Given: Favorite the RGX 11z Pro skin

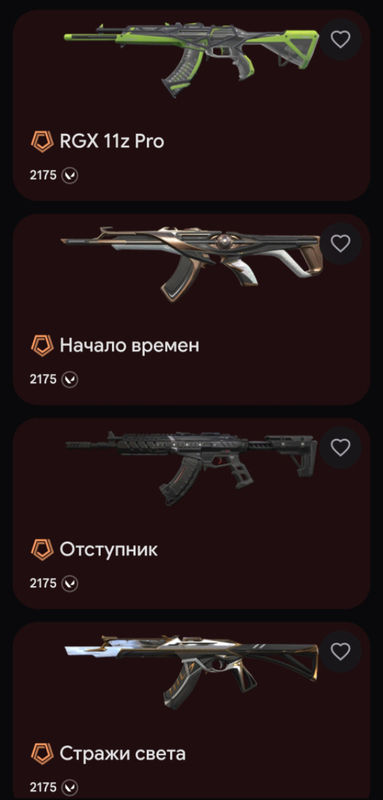Looking at the screenshot, I should [x=340, y=39].
